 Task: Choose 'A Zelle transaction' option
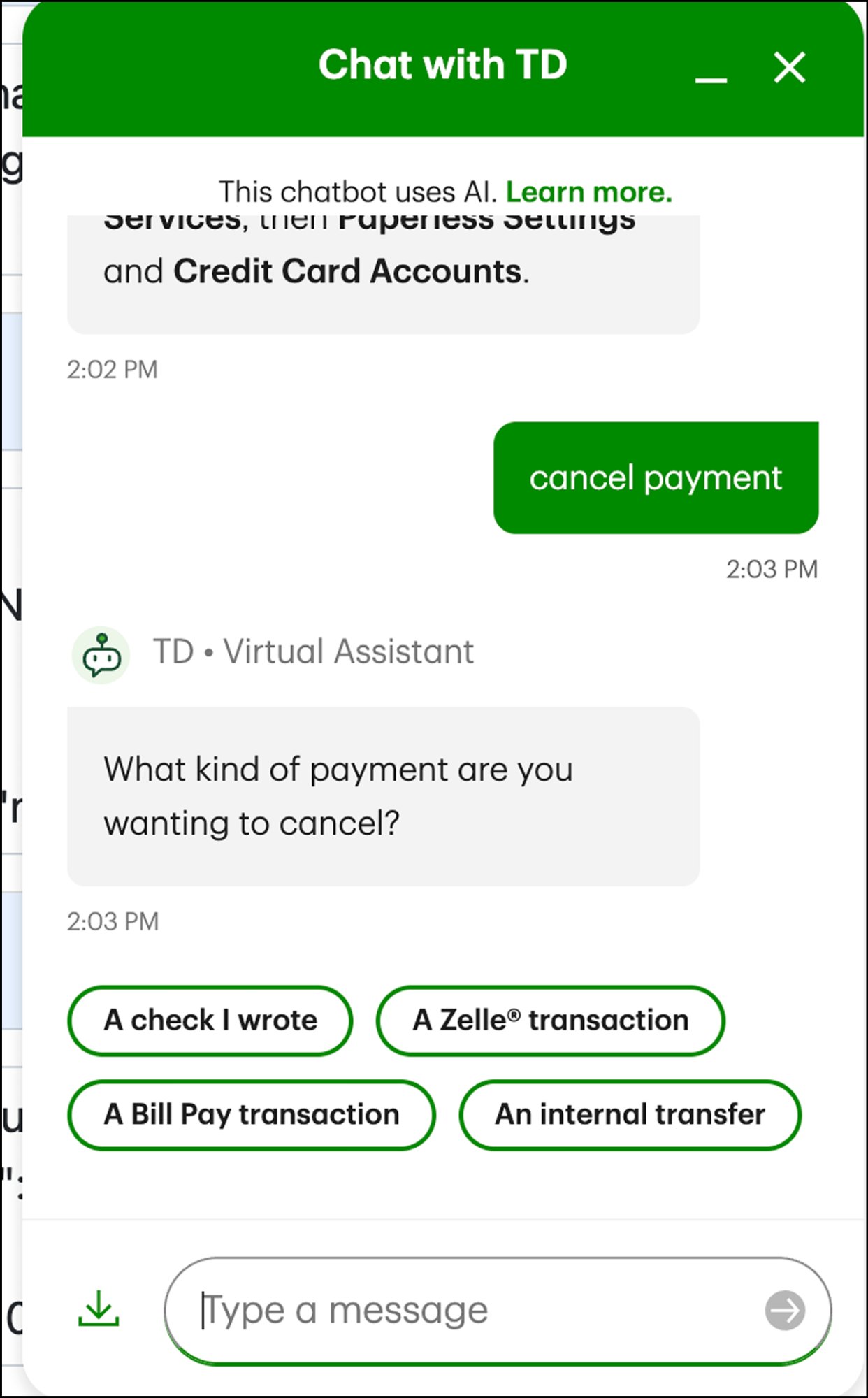(550, 1021)
